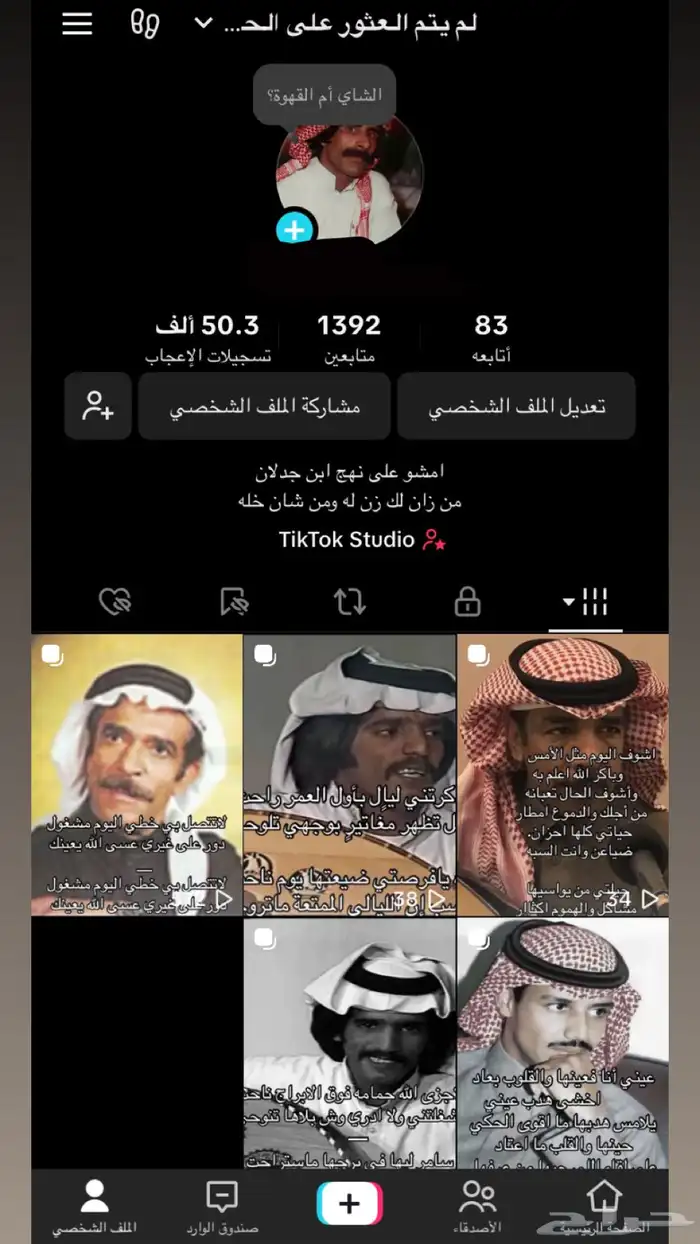Tap مشاركة الملف الشخصي button
Screen dimensions: 700x1244
264,407
